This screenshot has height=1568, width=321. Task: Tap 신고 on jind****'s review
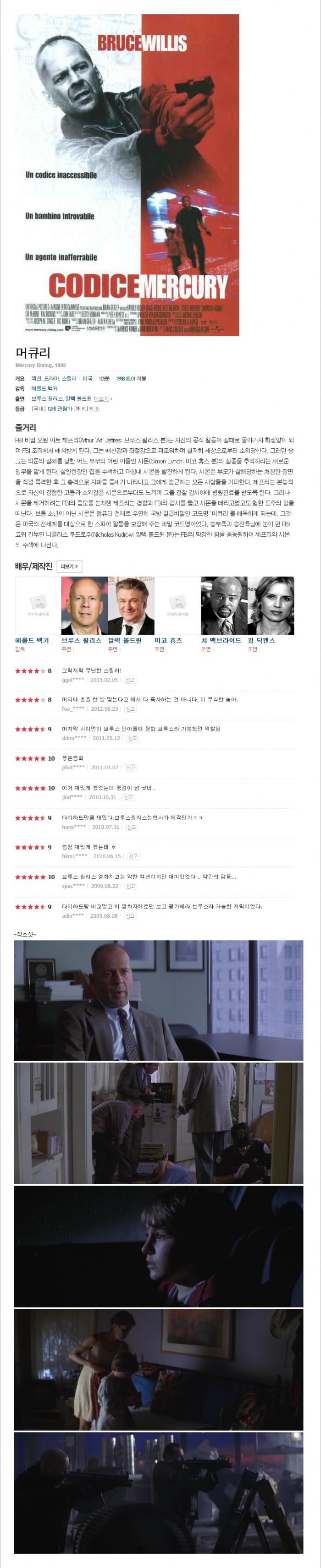[128, 797]
